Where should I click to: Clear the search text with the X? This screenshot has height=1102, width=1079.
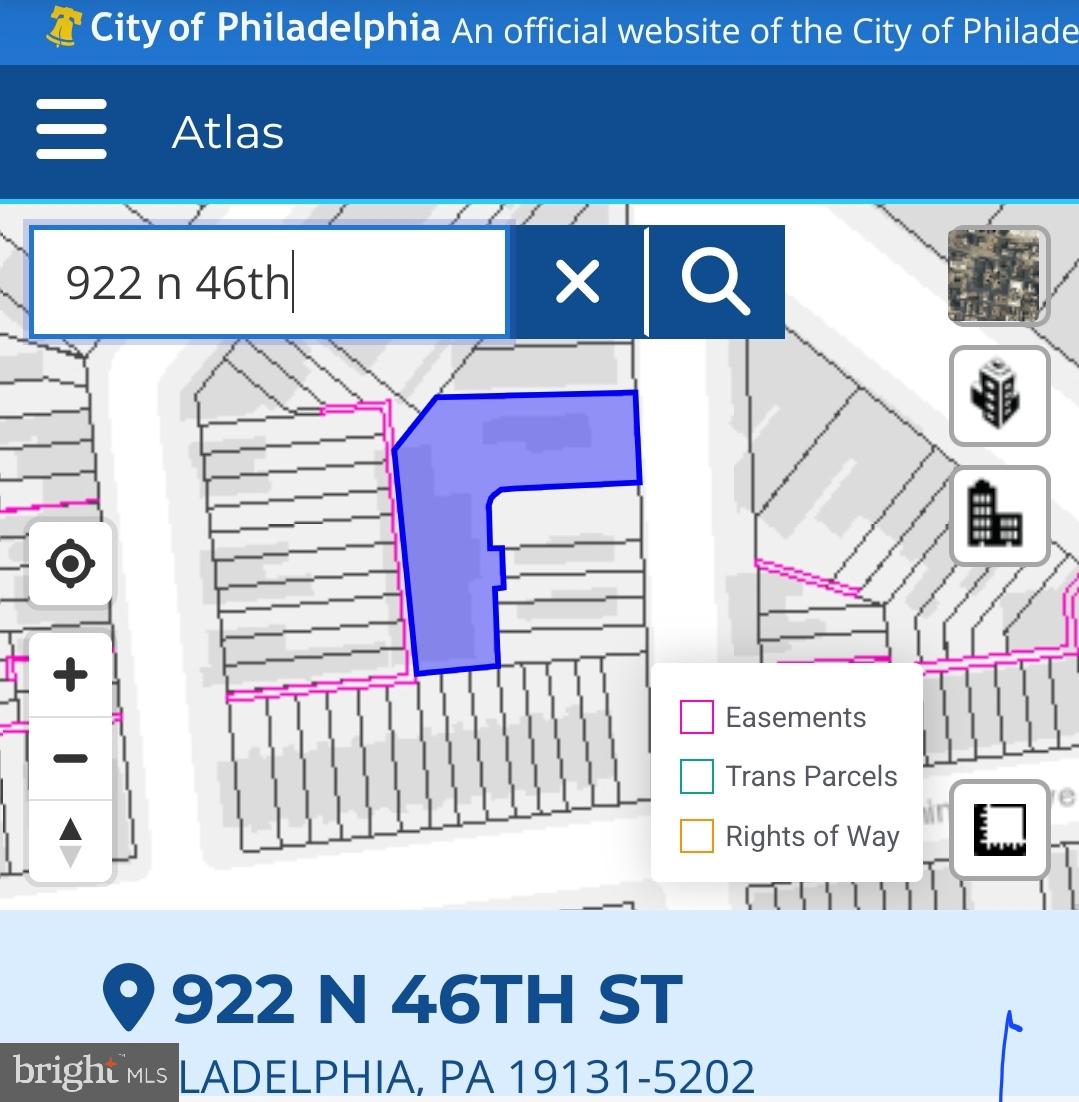[577, 282]
